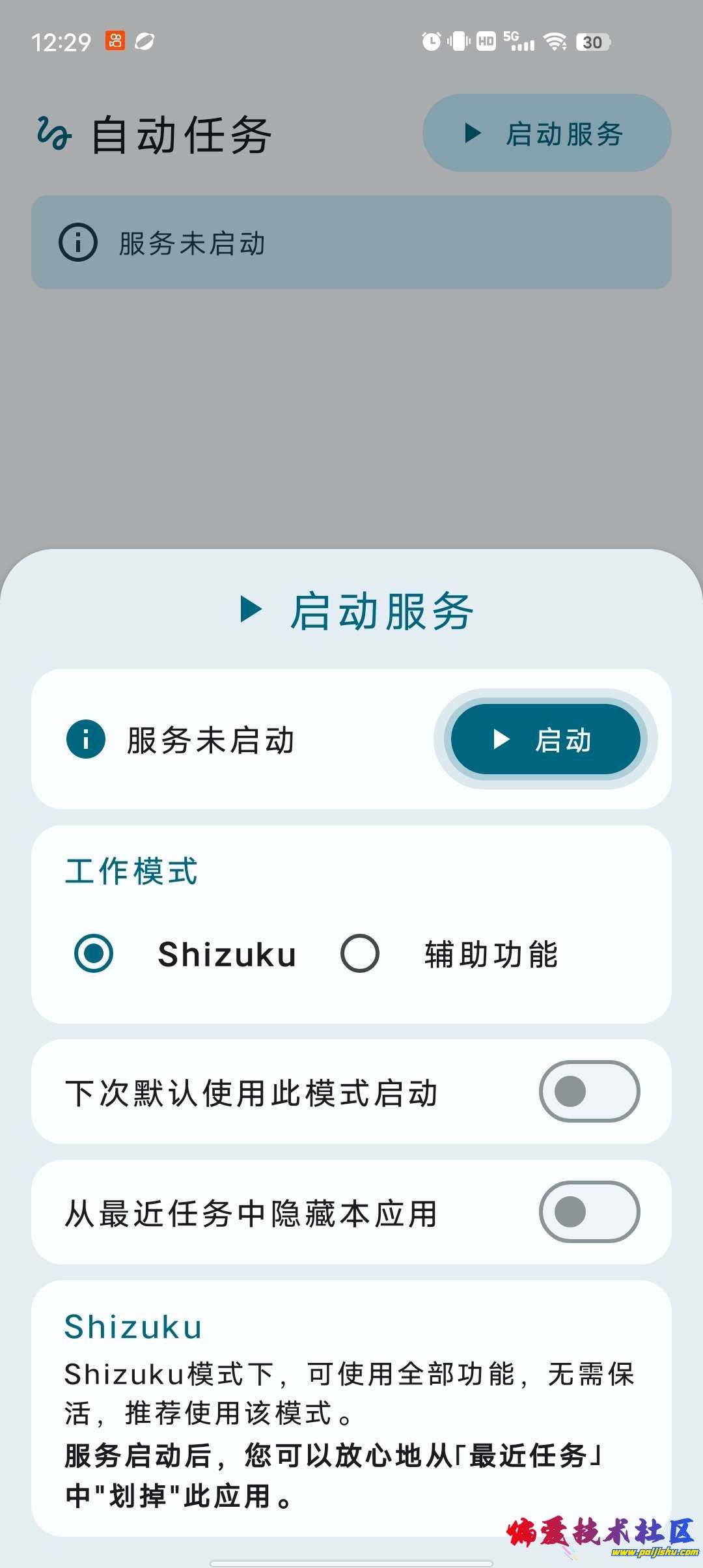
Task: Select 辅助功能 work mode
Action: [x=360, y=954]
